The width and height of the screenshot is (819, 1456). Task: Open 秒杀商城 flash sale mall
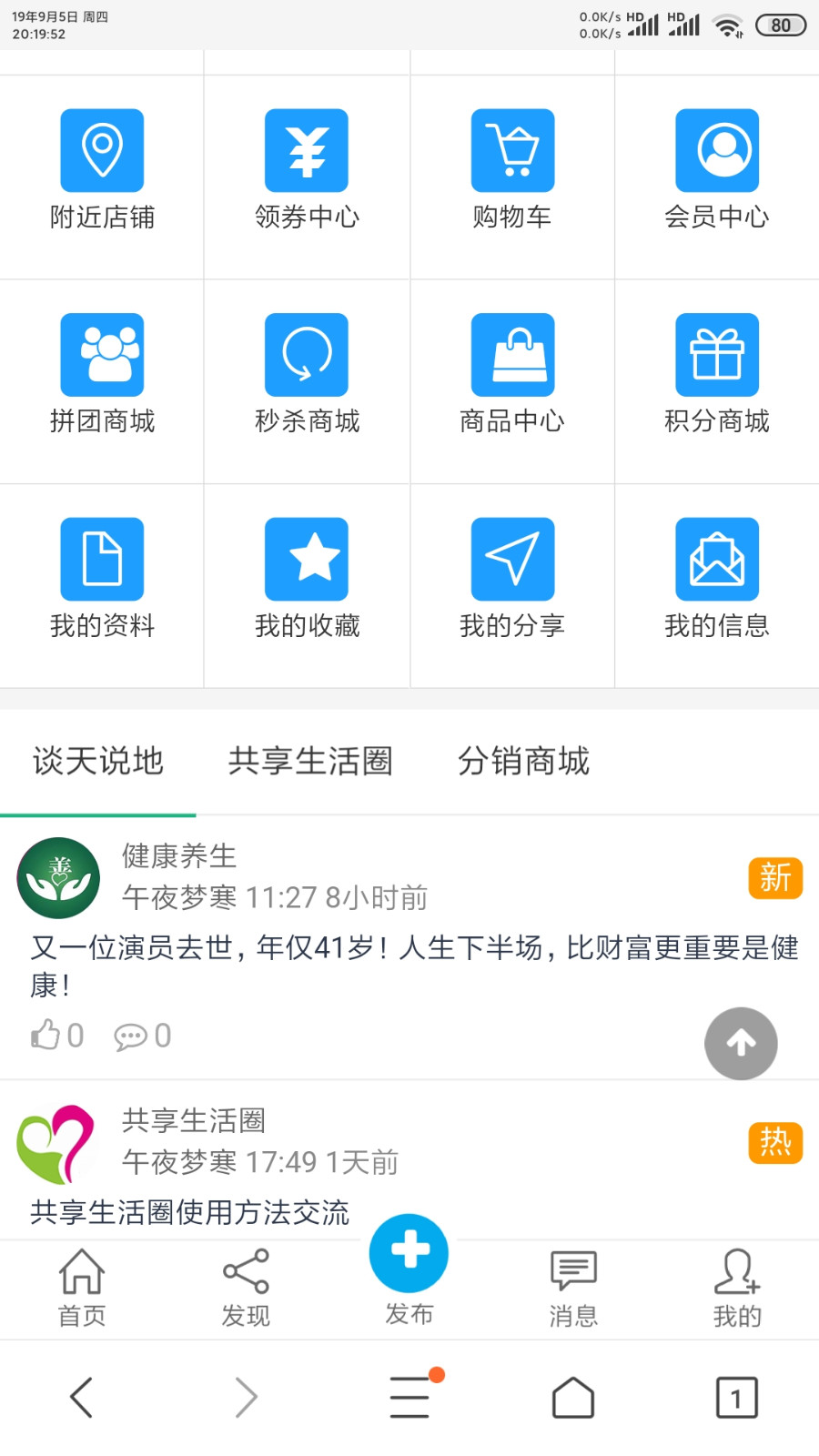tap(307, 374)
